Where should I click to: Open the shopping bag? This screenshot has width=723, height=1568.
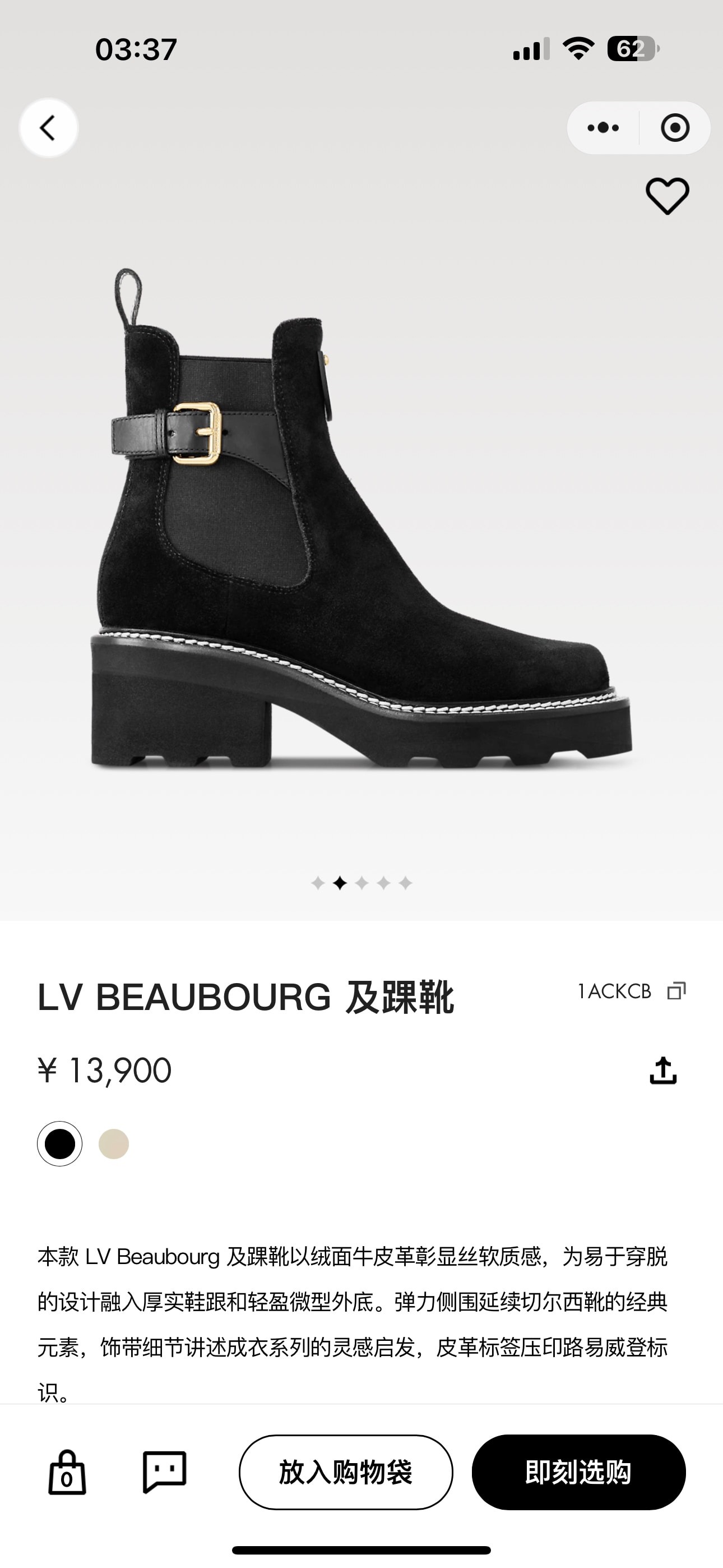click(x=67, y=1473)
